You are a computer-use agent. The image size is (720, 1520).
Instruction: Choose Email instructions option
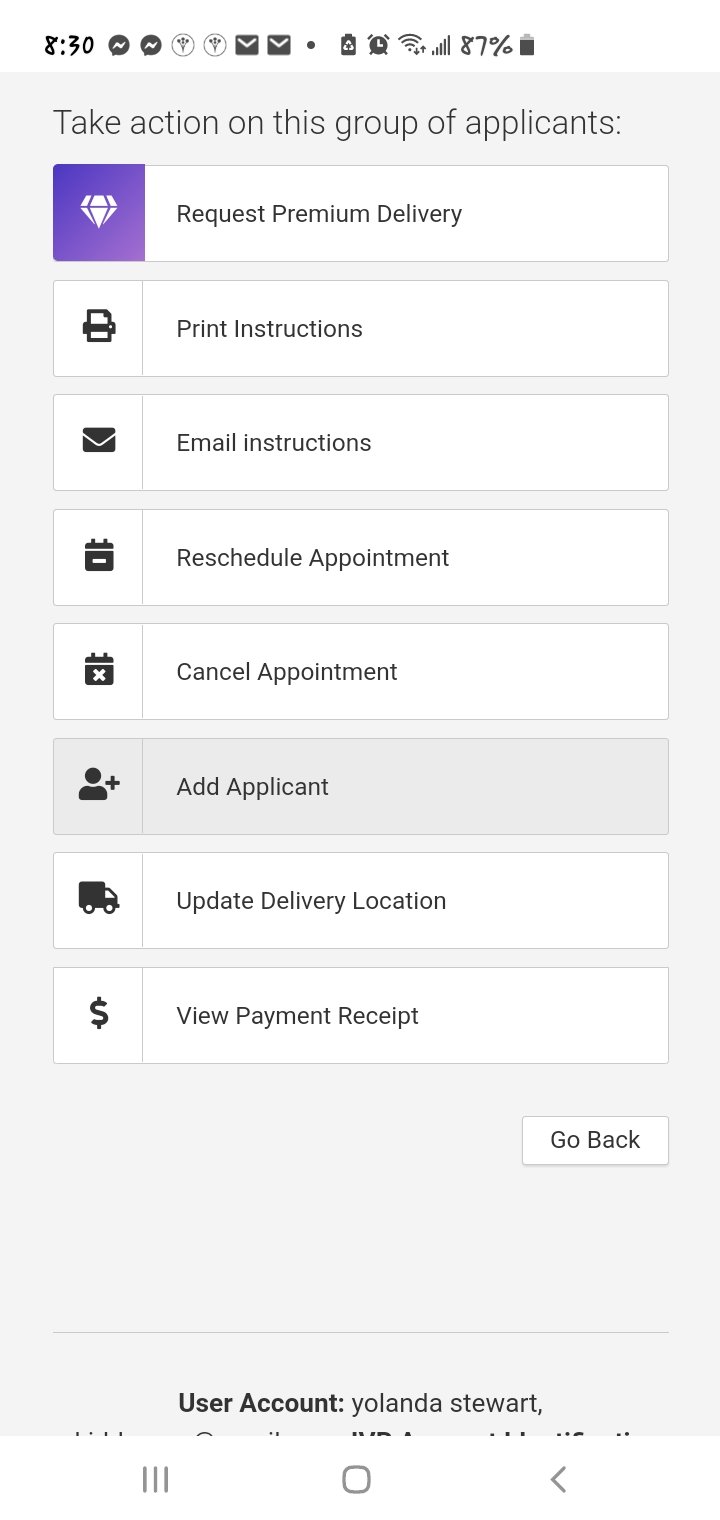point(360,442)
